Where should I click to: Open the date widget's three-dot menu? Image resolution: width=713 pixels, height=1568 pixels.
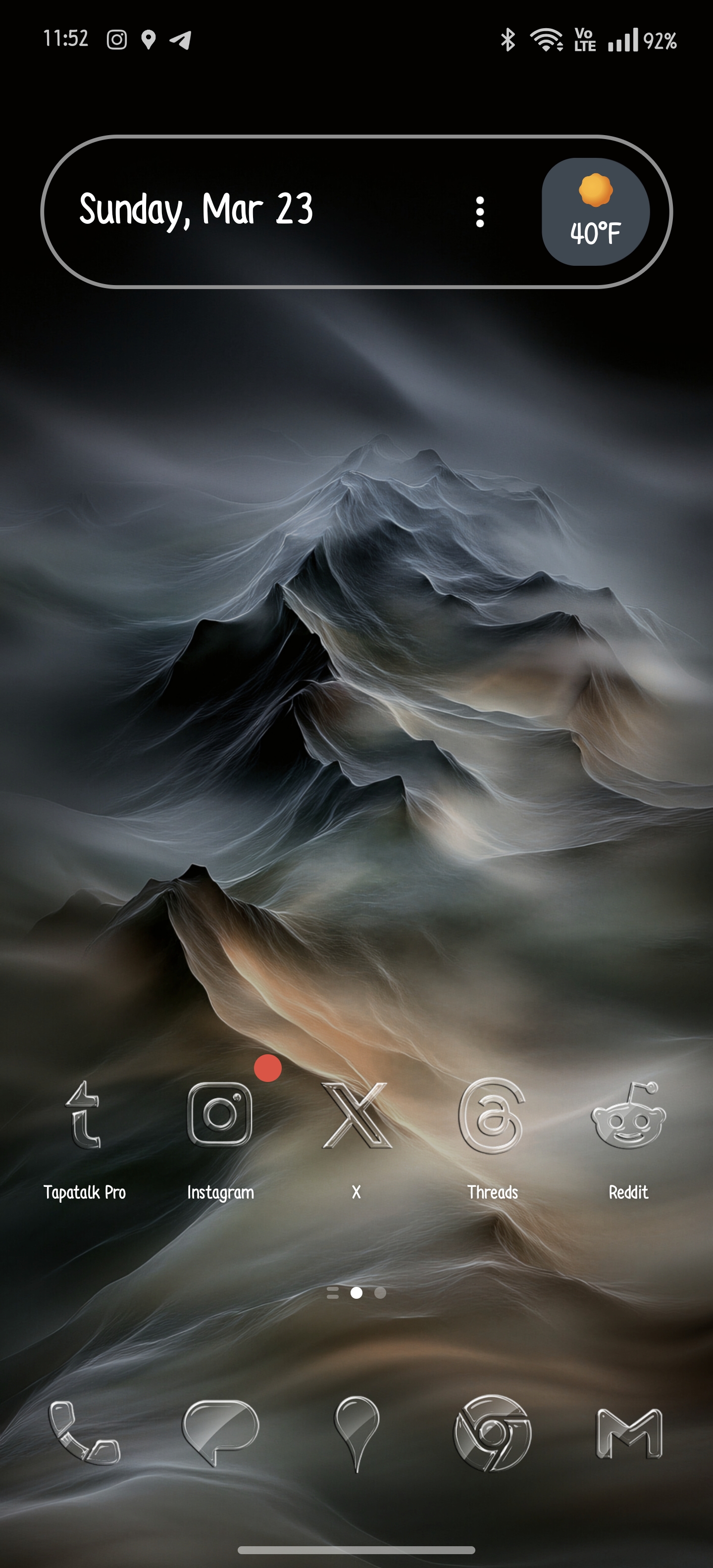[480, 212]
